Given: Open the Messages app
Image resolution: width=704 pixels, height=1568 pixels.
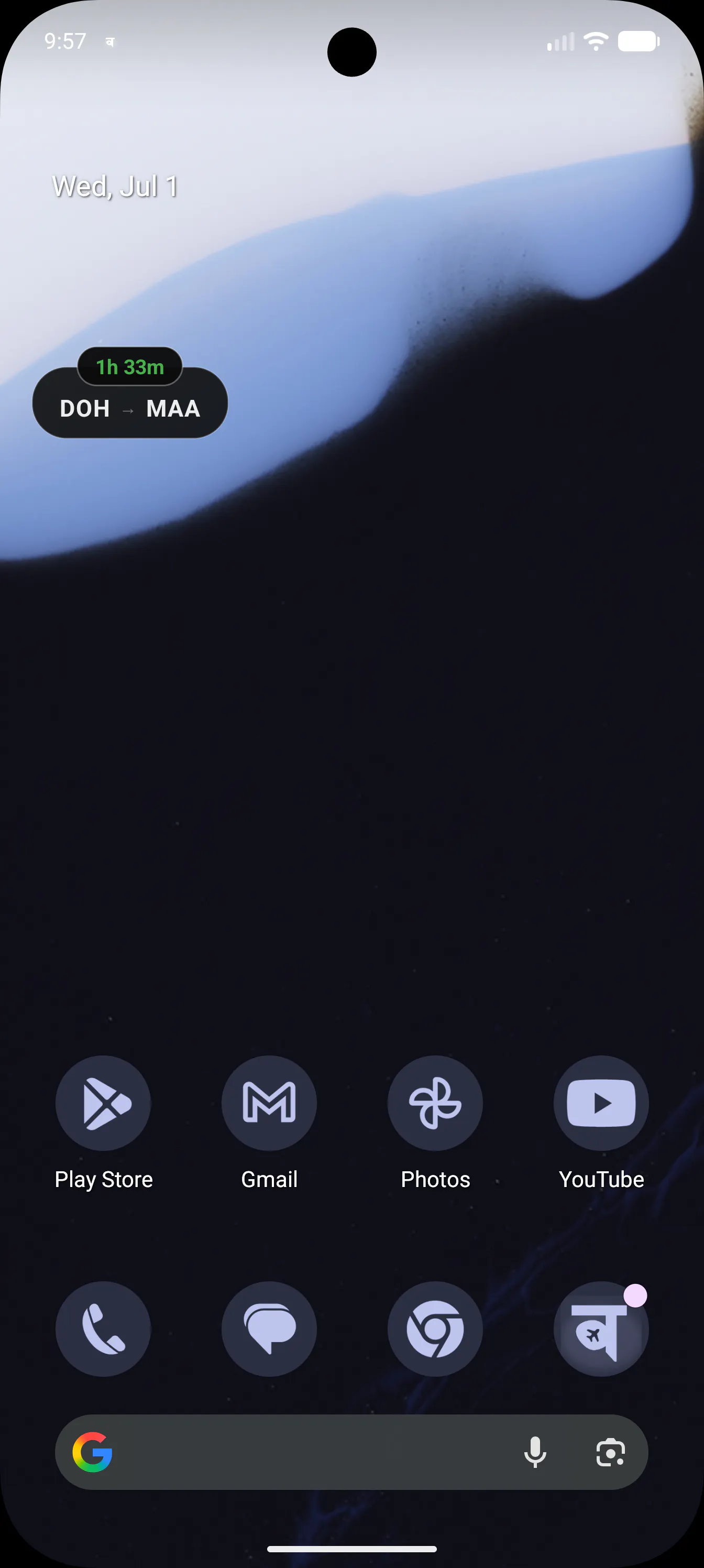Looking at the screenshot, I should tap(269, 1329).
